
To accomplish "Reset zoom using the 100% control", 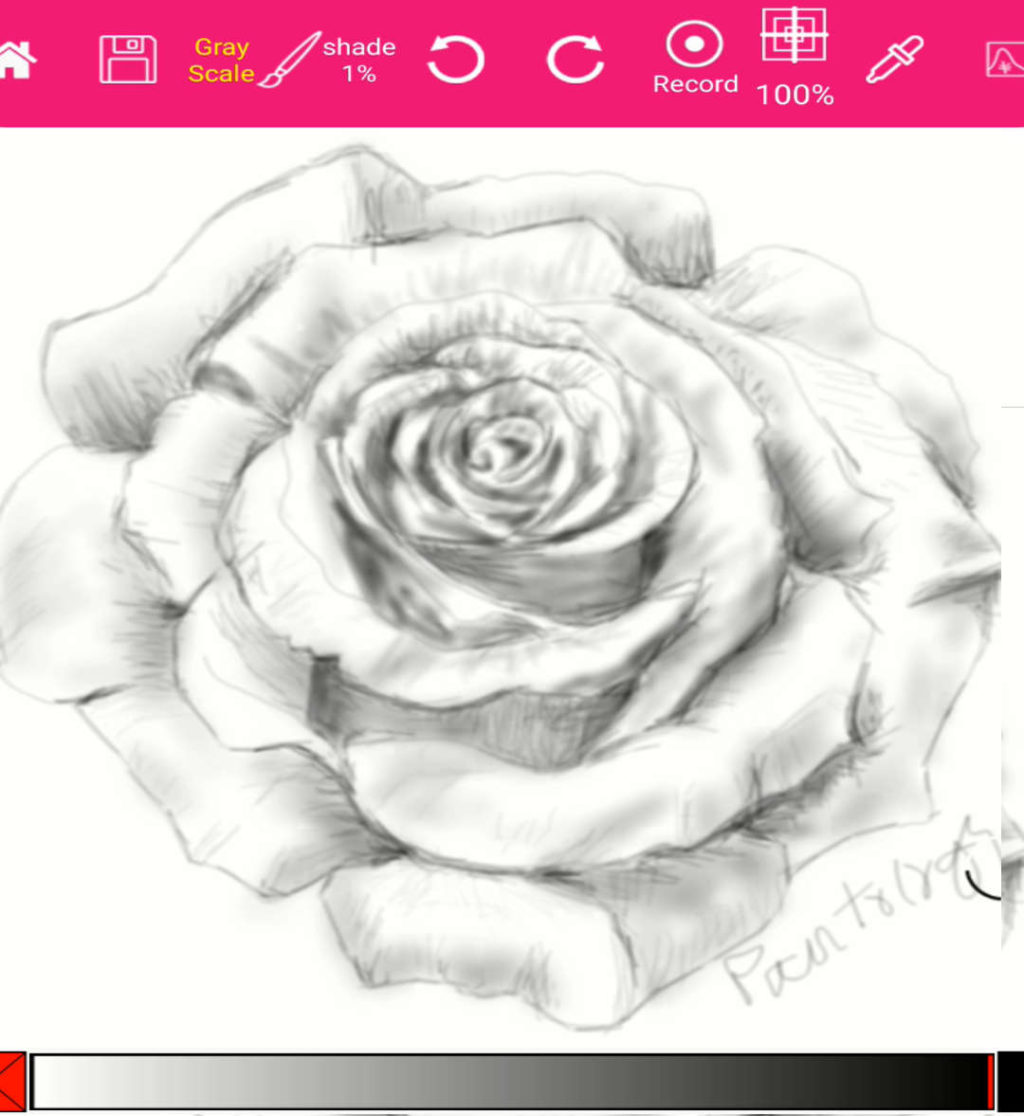I will [795, 58].
